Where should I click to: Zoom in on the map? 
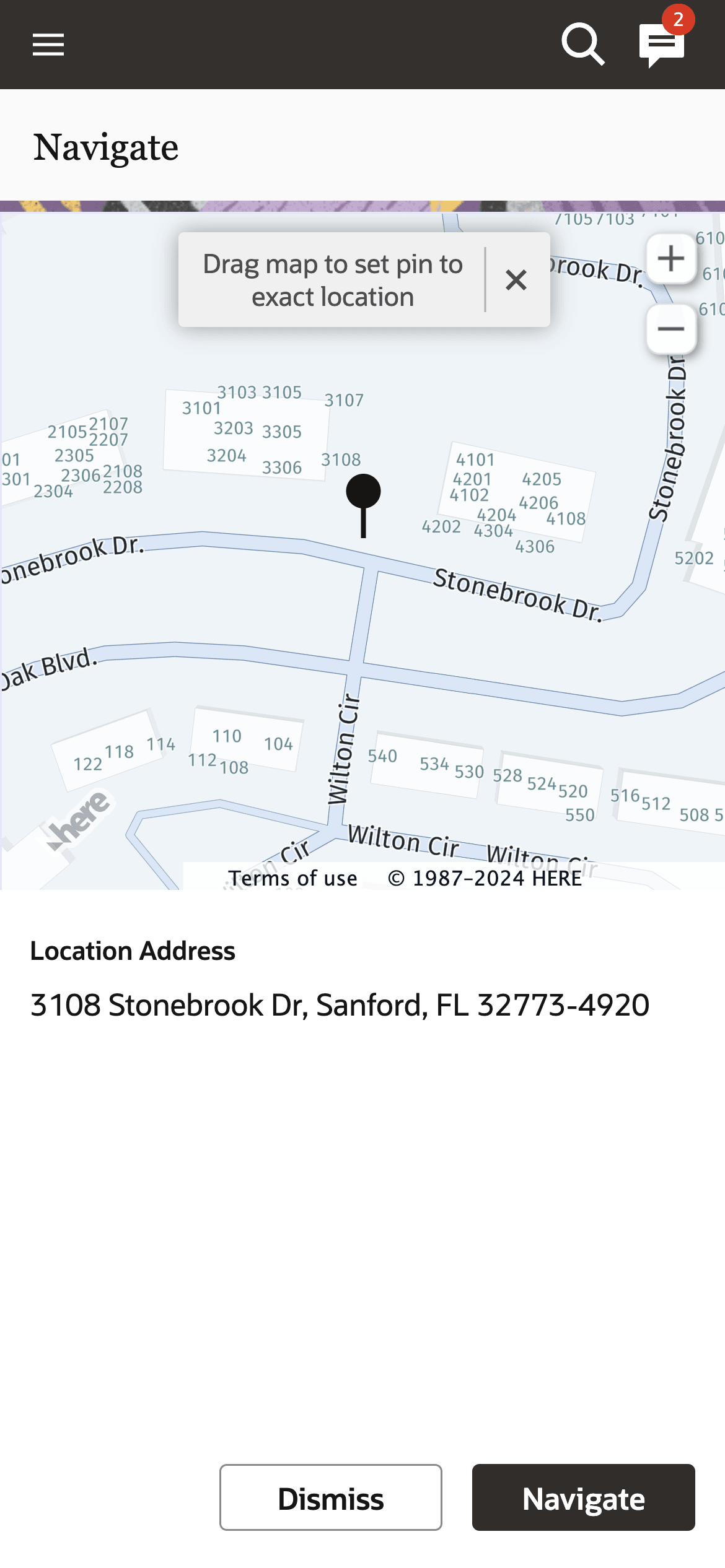tap(670, 259)
